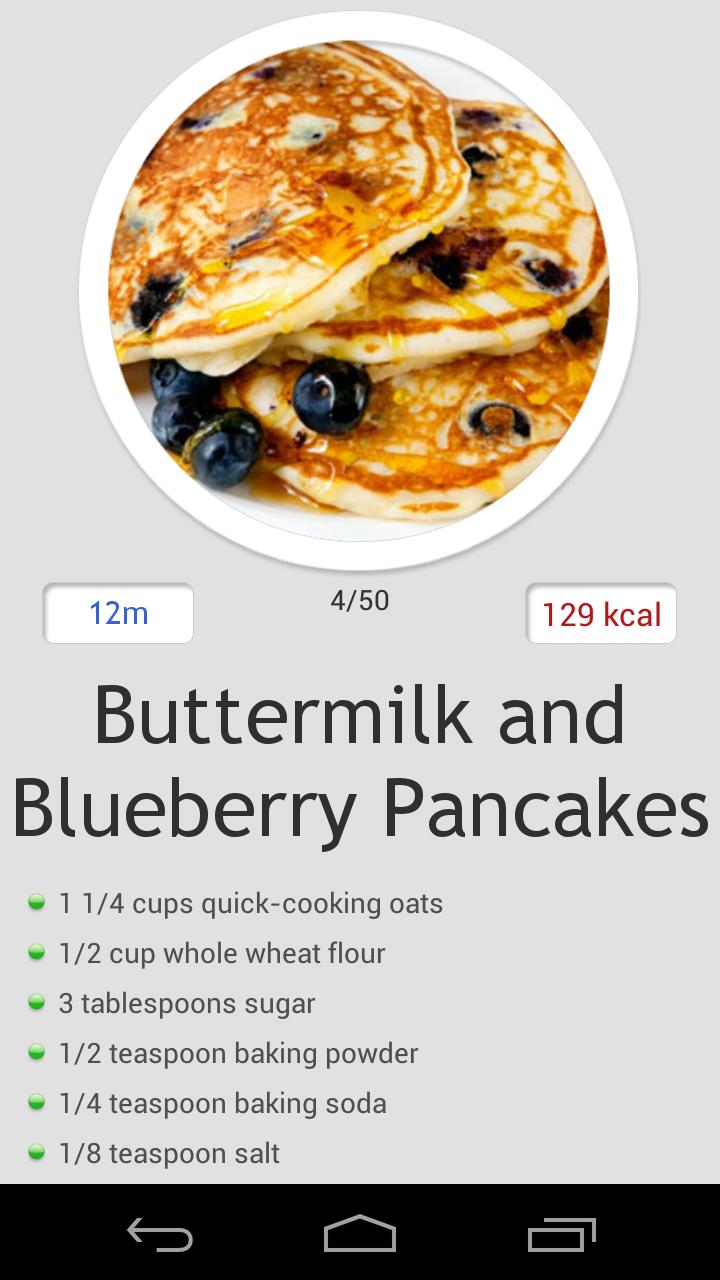The height and width of the screenshot is (1280, 720).
Task: Mark the quick-cooking oats ingredient as gathered
Action: pos(250,902)
